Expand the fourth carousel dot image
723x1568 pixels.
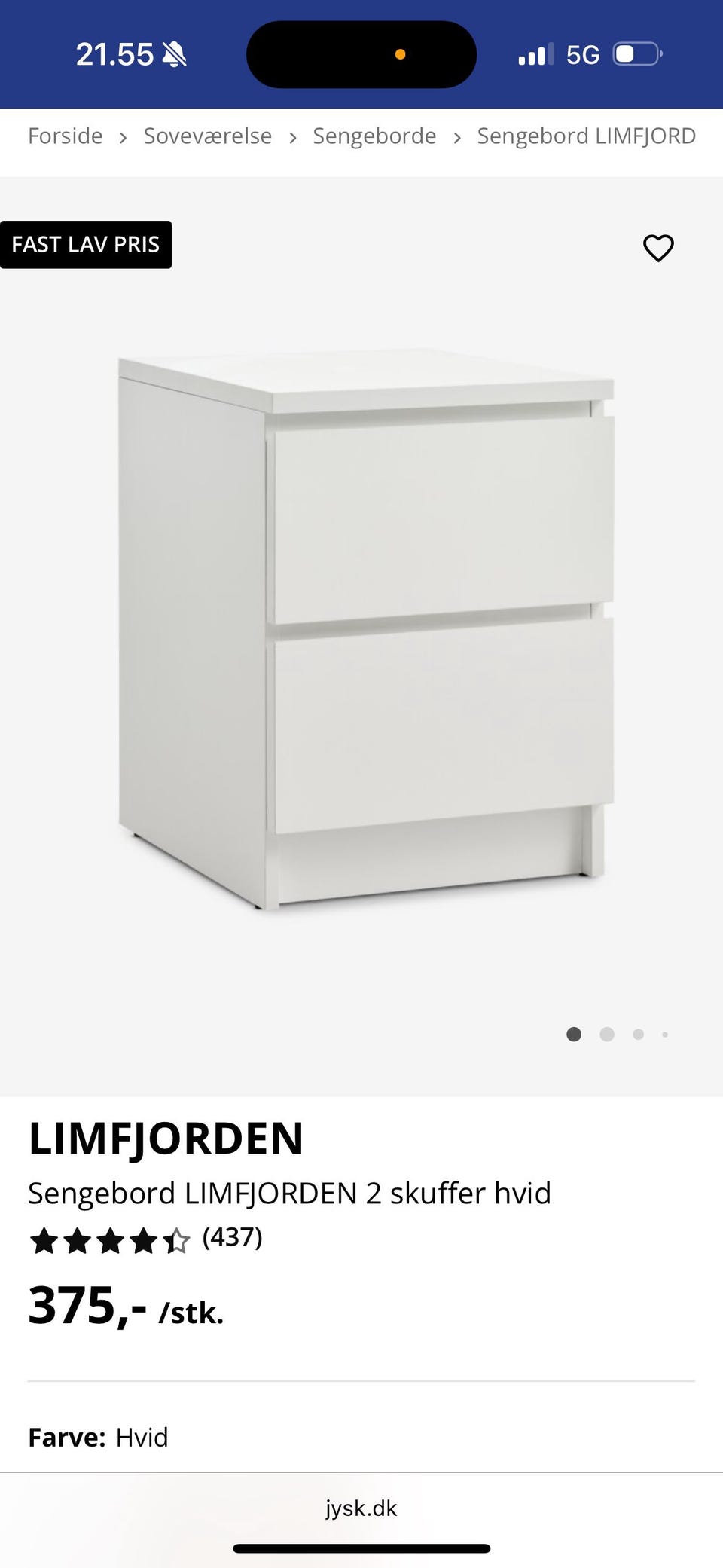(x=665, y=1035)
